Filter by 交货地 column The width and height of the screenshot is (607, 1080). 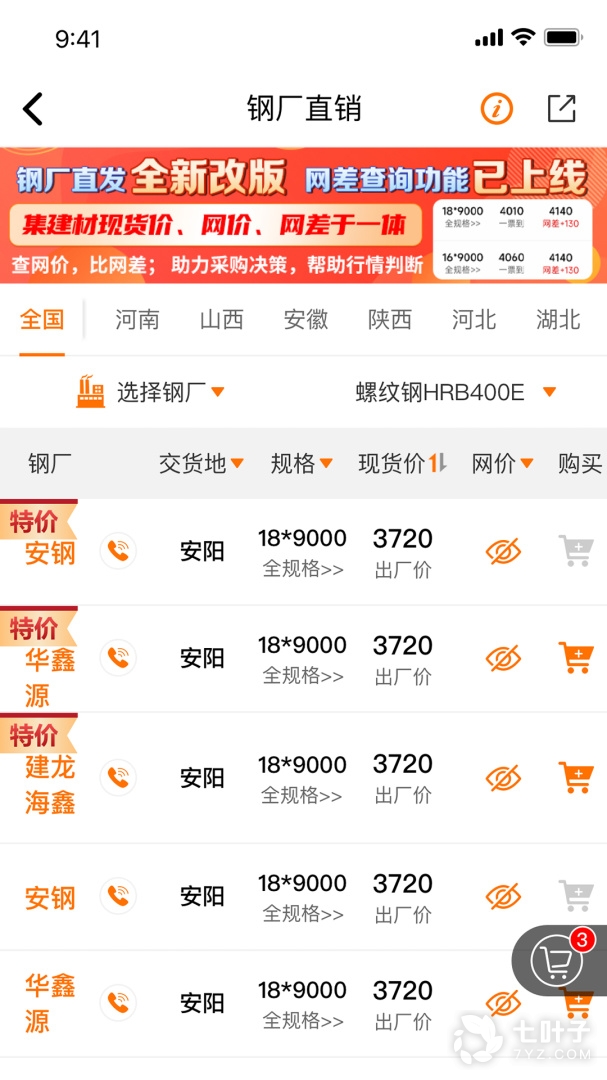tap(201, 463)
